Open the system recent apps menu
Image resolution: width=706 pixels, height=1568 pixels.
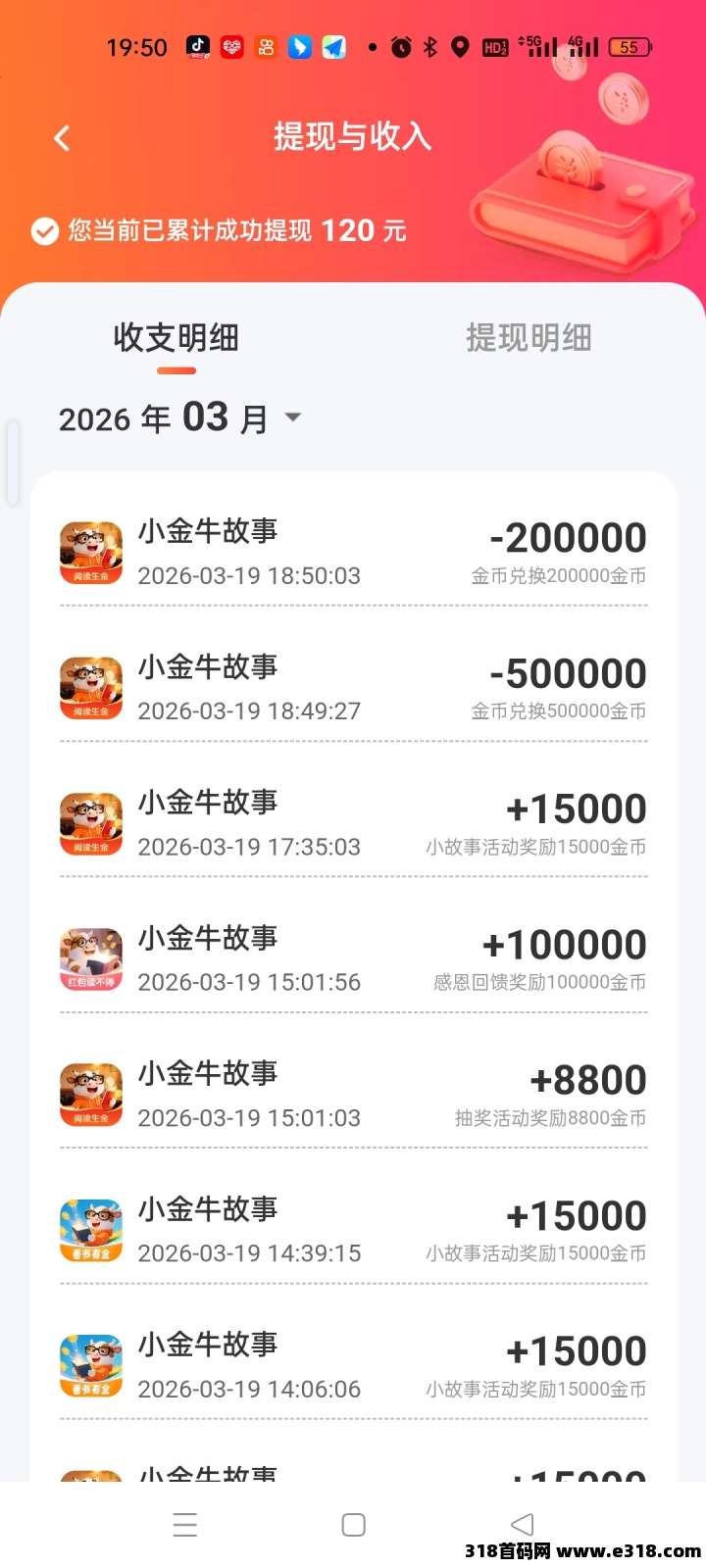(x=185, y=1525)
